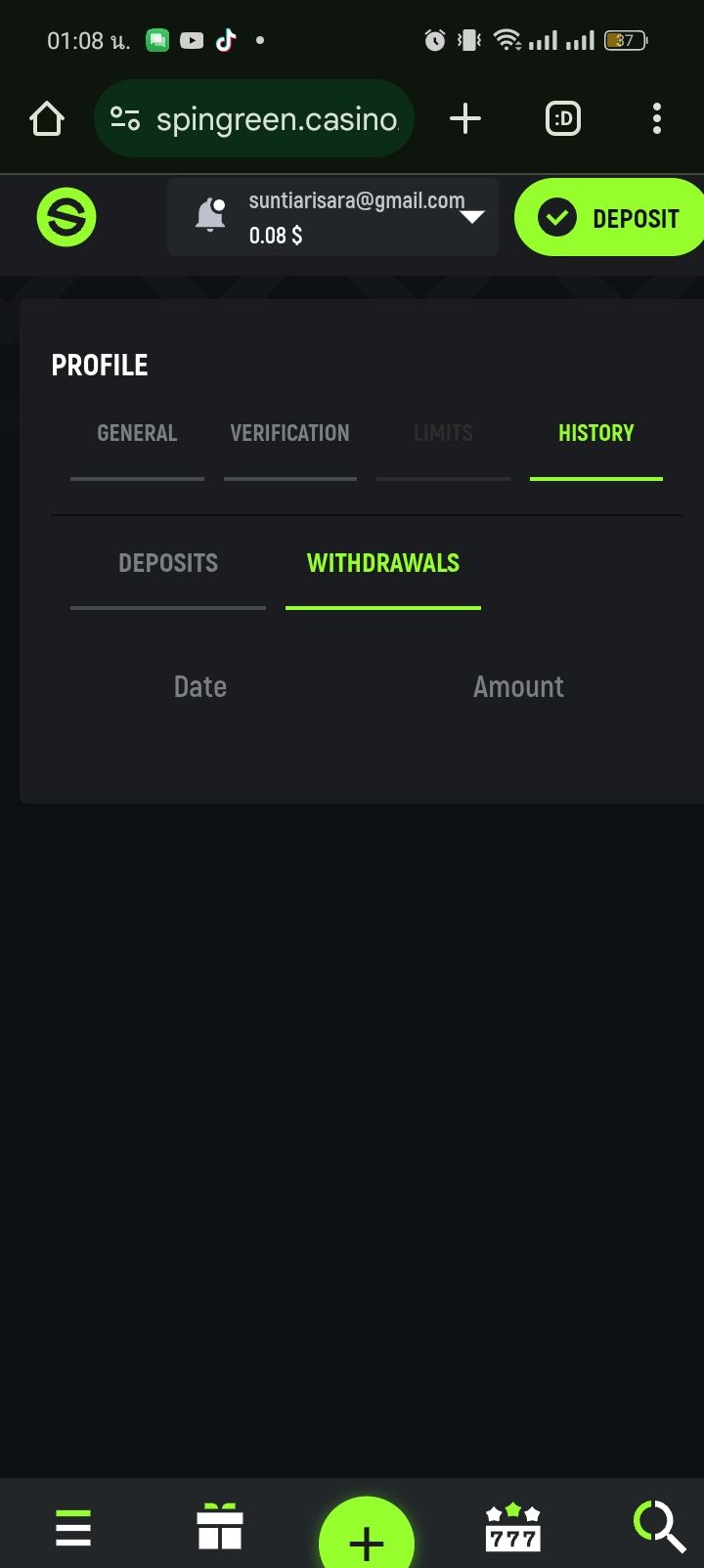Open the search magnifier

pos(660,1527)
